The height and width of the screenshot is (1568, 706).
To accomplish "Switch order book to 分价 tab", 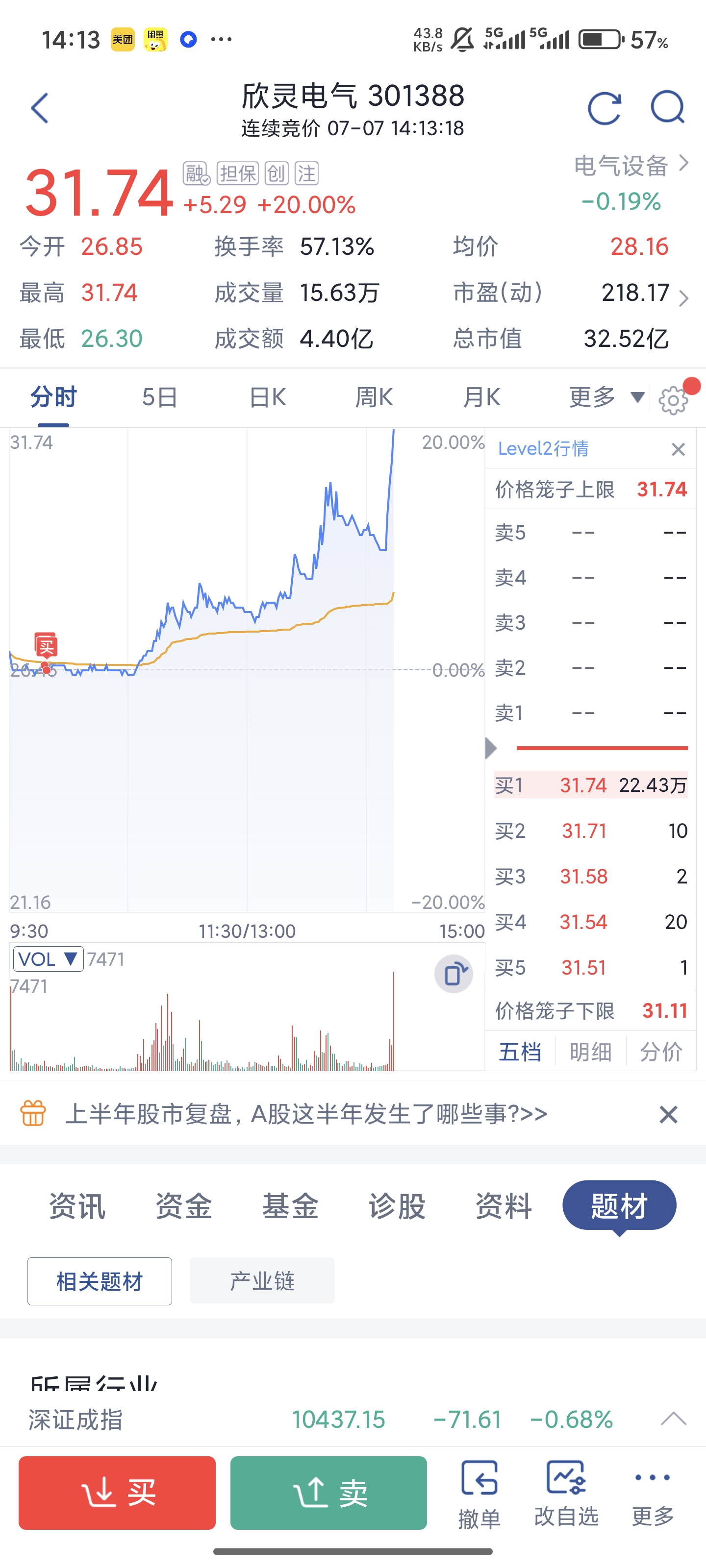I will (661, 1051).
